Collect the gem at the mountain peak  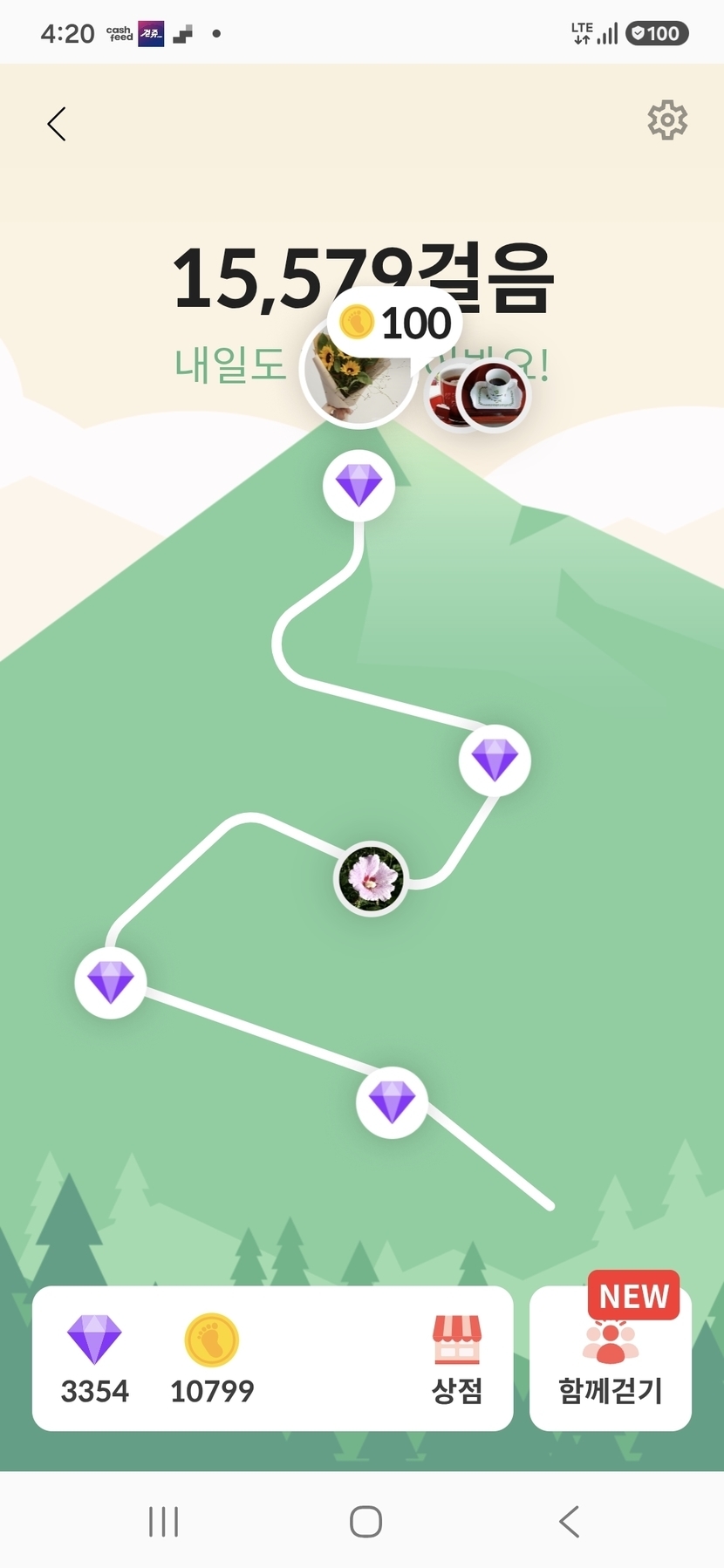click(x=359, y=486)
